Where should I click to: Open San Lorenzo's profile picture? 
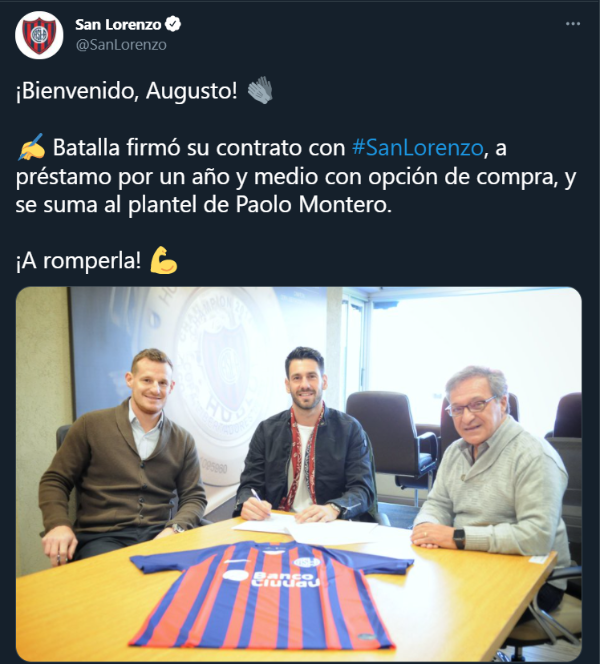(x=38, y=35)
